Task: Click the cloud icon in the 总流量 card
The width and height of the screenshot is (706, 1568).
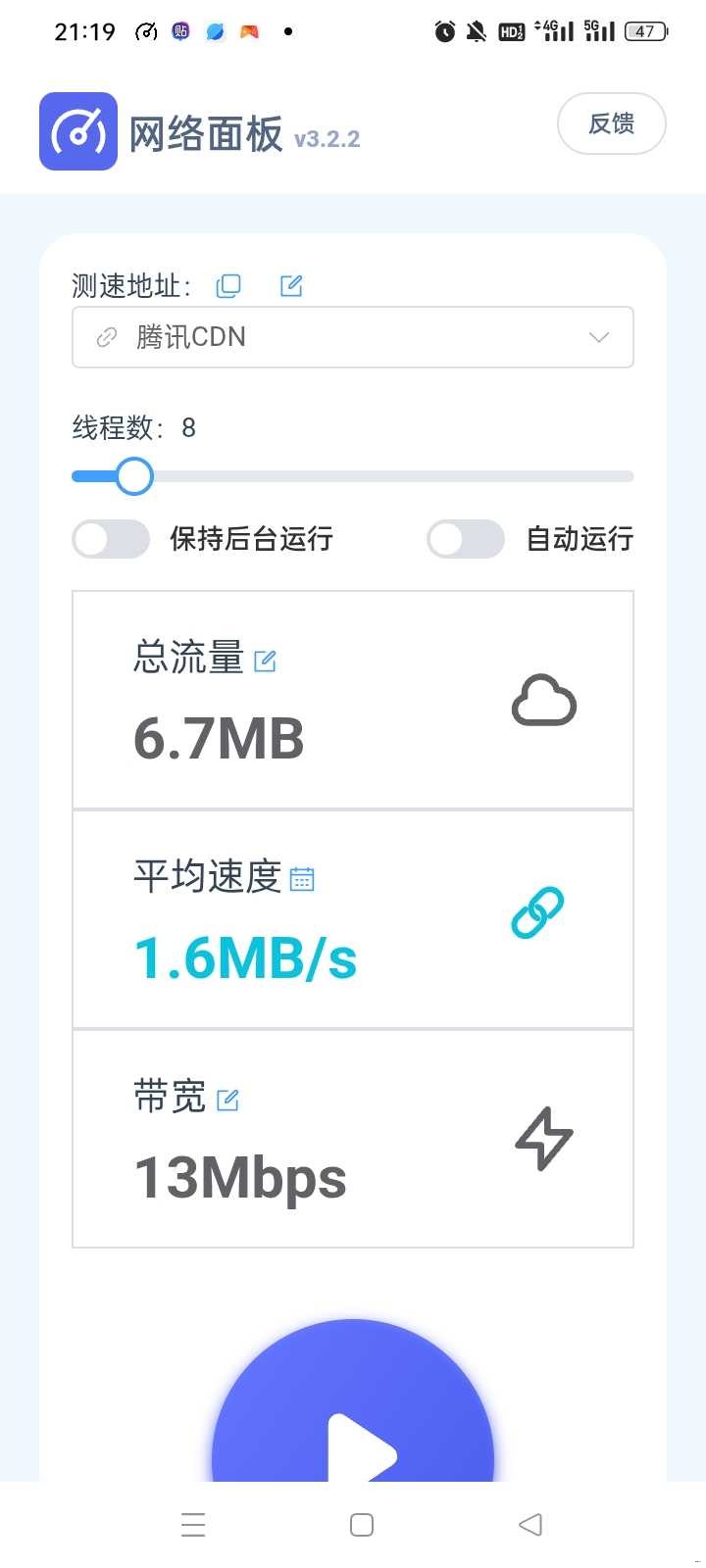Action: [543, 700]
